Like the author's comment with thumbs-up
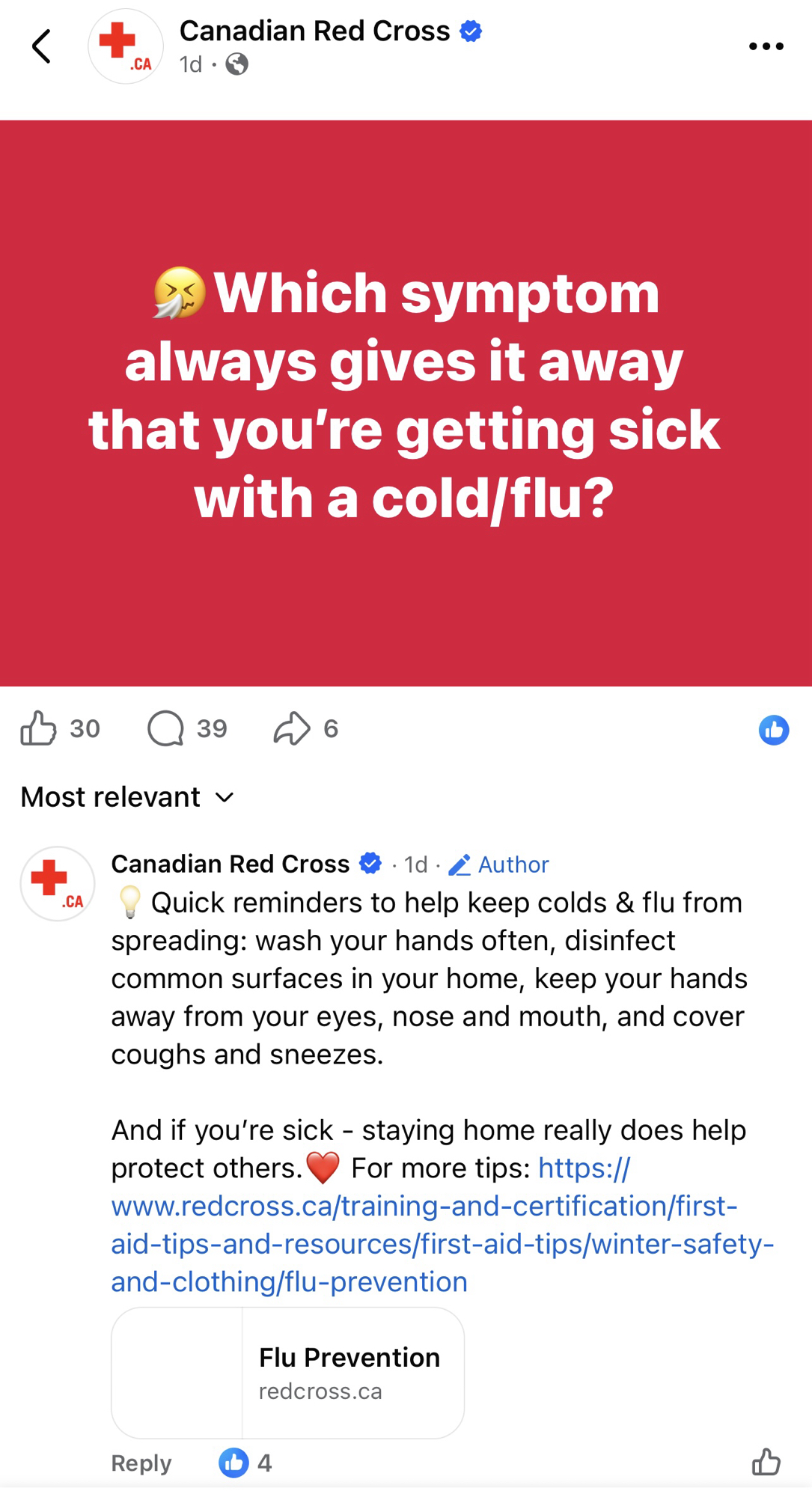 766,1462
